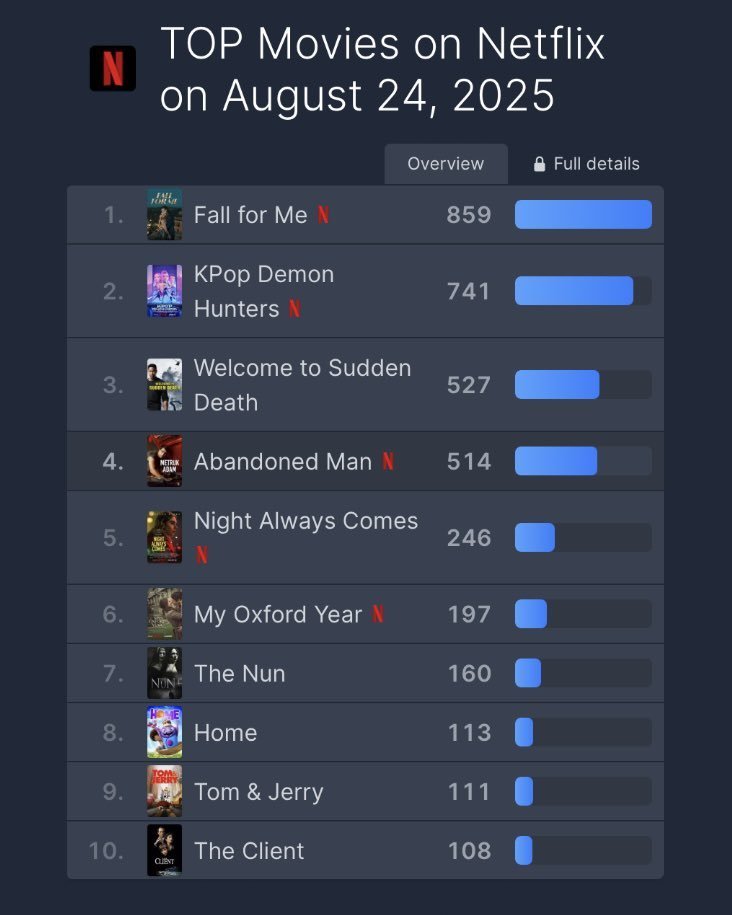The width and height of the screenshot is (732, 915).
Task: Open the locked Full details tab
Action: 586,164
